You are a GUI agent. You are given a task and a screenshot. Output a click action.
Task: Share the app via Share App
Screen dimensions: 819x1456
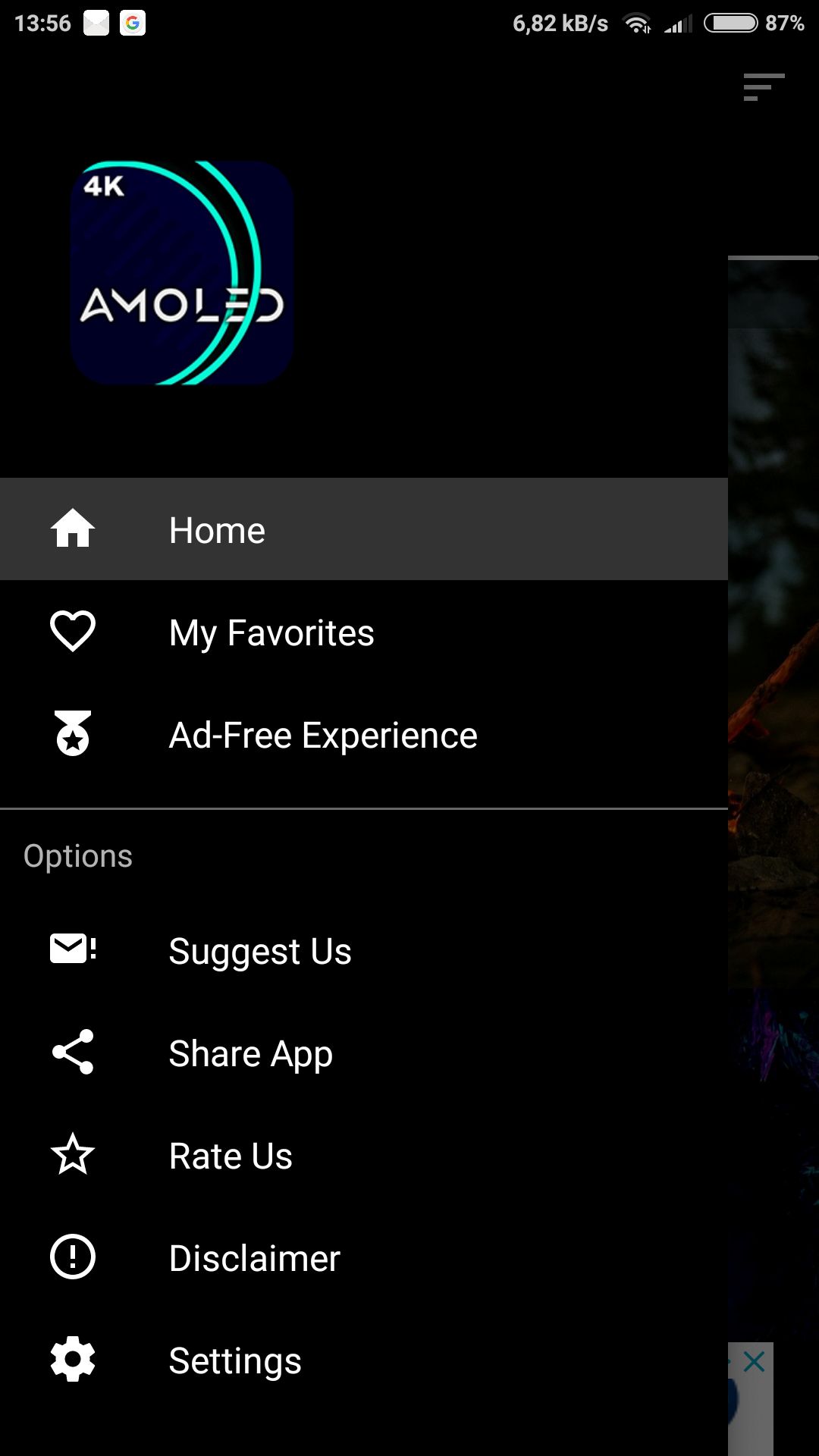tap(364, 1053)
